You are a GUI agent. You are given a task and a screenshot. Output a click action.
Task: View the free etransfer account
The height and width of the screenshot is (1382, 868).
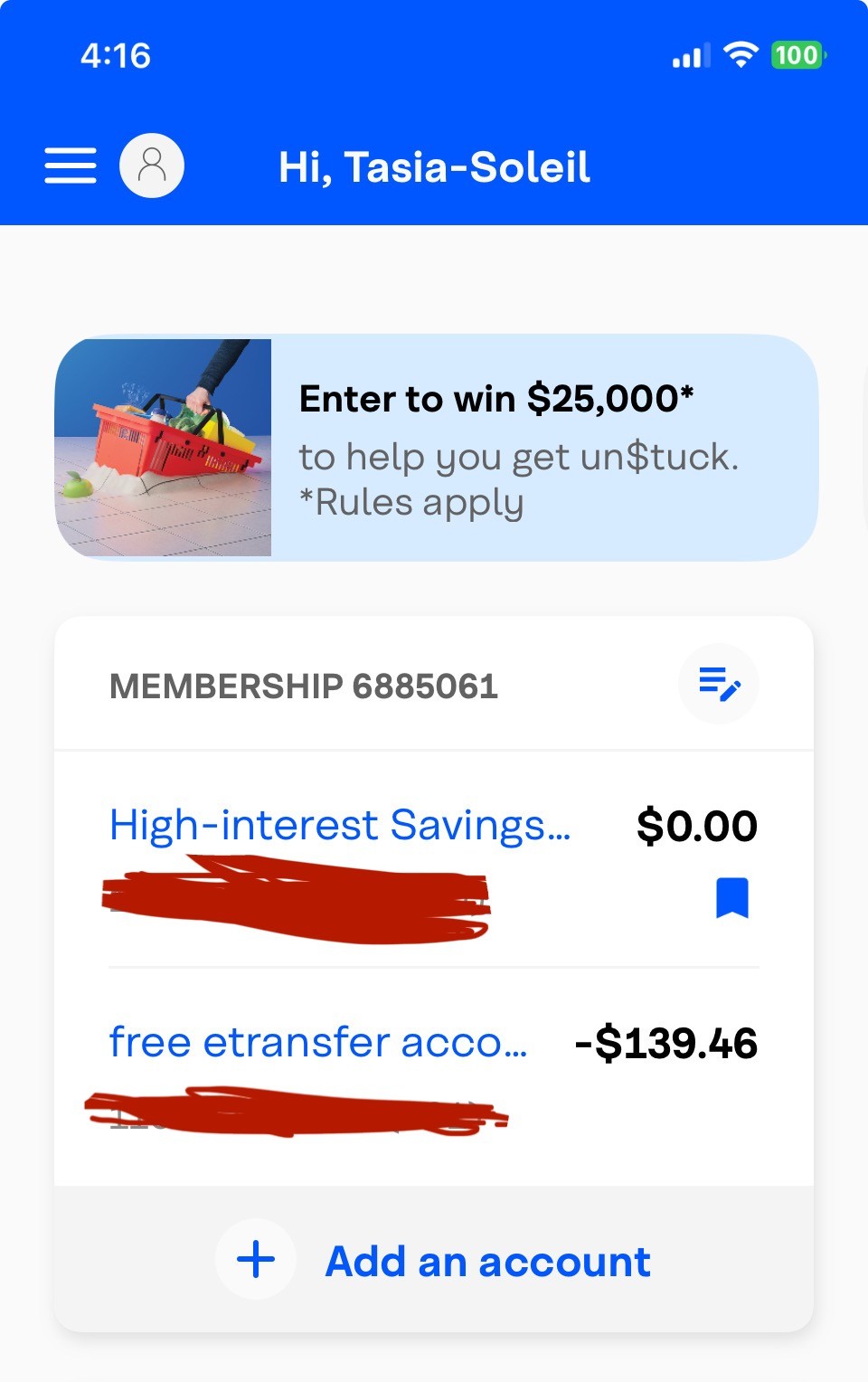[318, 1043]
